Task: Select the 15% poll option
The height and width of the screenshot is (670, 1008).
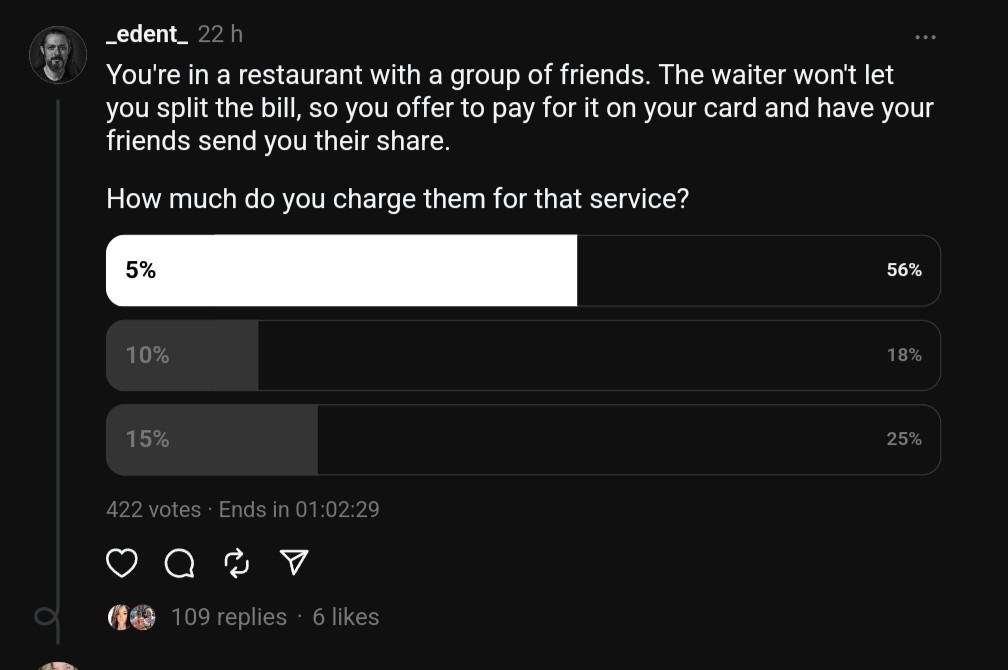Action: (523, 439)
